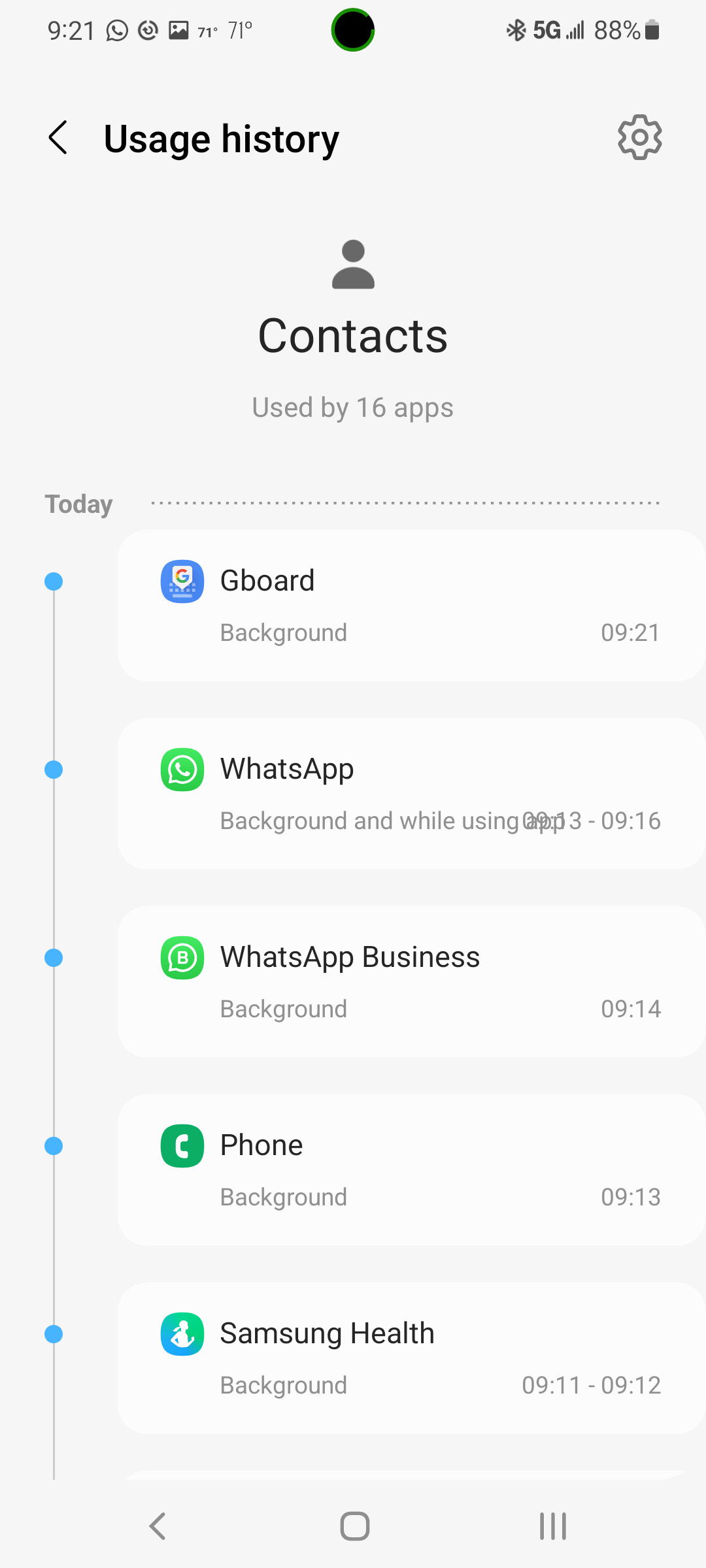Tap the 09:11 - 09:12 time range
The height and width of the screenshot is (1568, 706).
click(x=592, y=1384)
